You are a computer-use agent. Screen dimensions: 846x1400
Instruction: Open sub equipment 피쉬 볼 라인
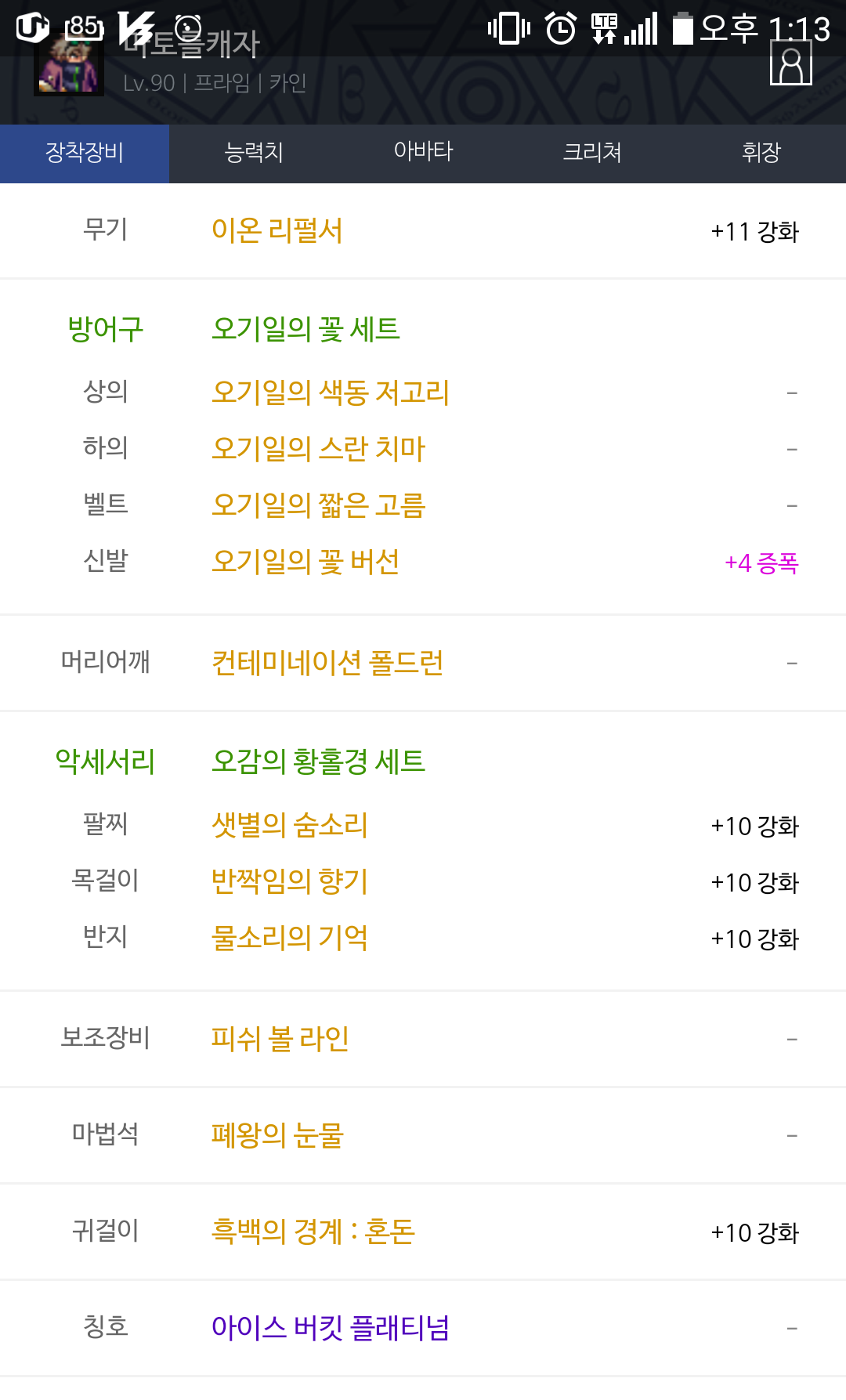(280, 1039)
